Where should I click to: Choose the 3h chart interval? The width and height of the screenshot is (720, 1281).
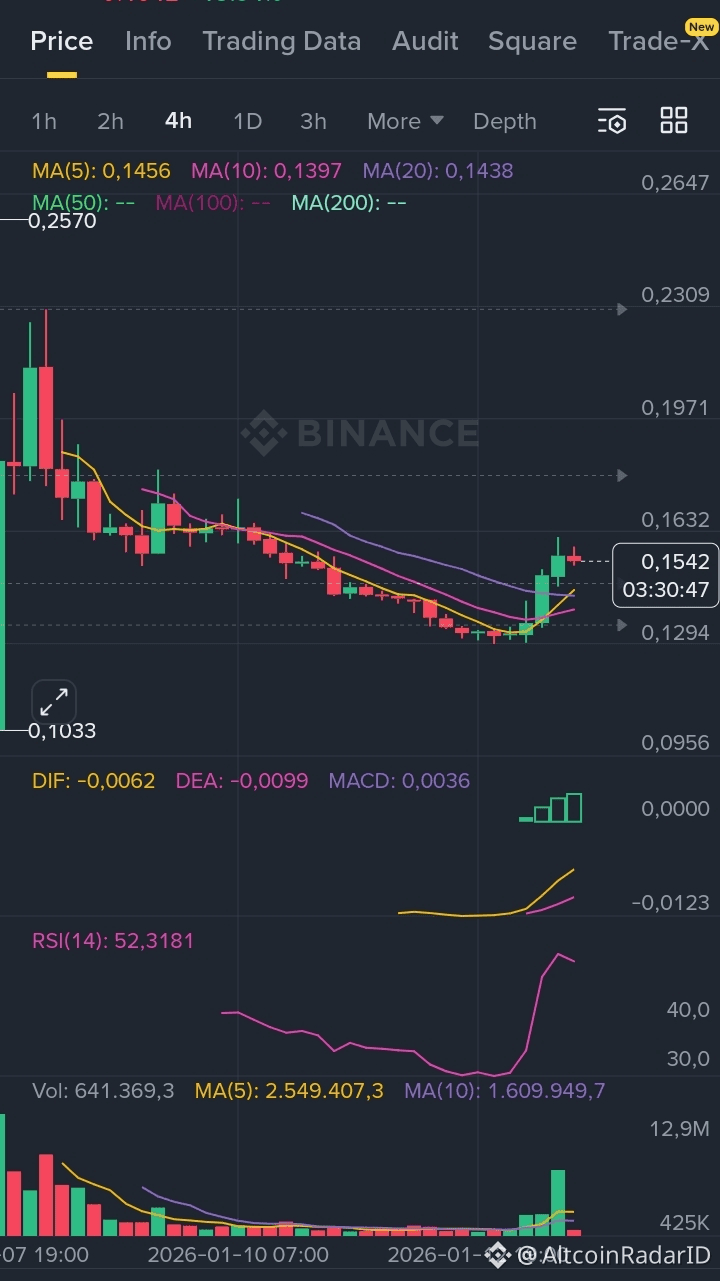click(x=313, y=121)
